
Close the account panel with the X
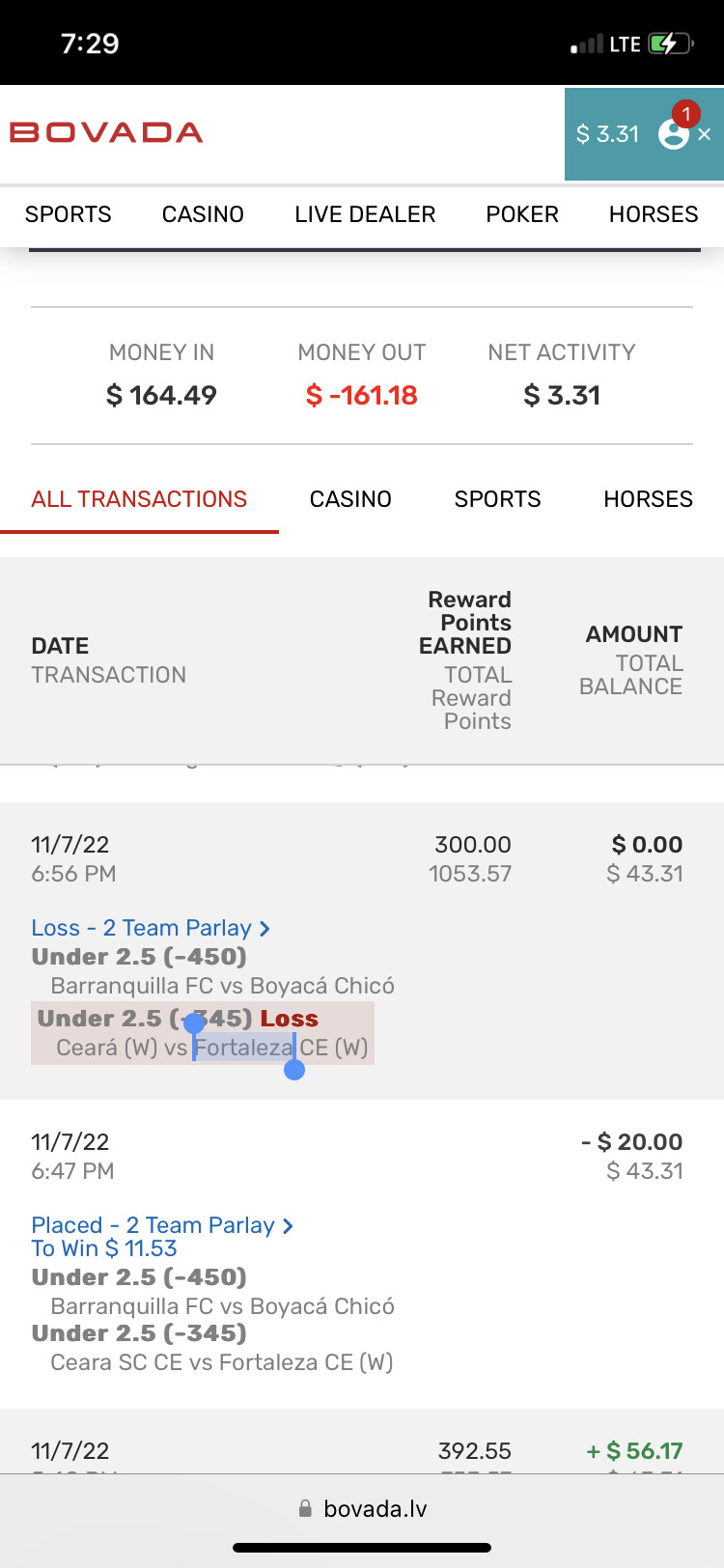coord(705,135)
